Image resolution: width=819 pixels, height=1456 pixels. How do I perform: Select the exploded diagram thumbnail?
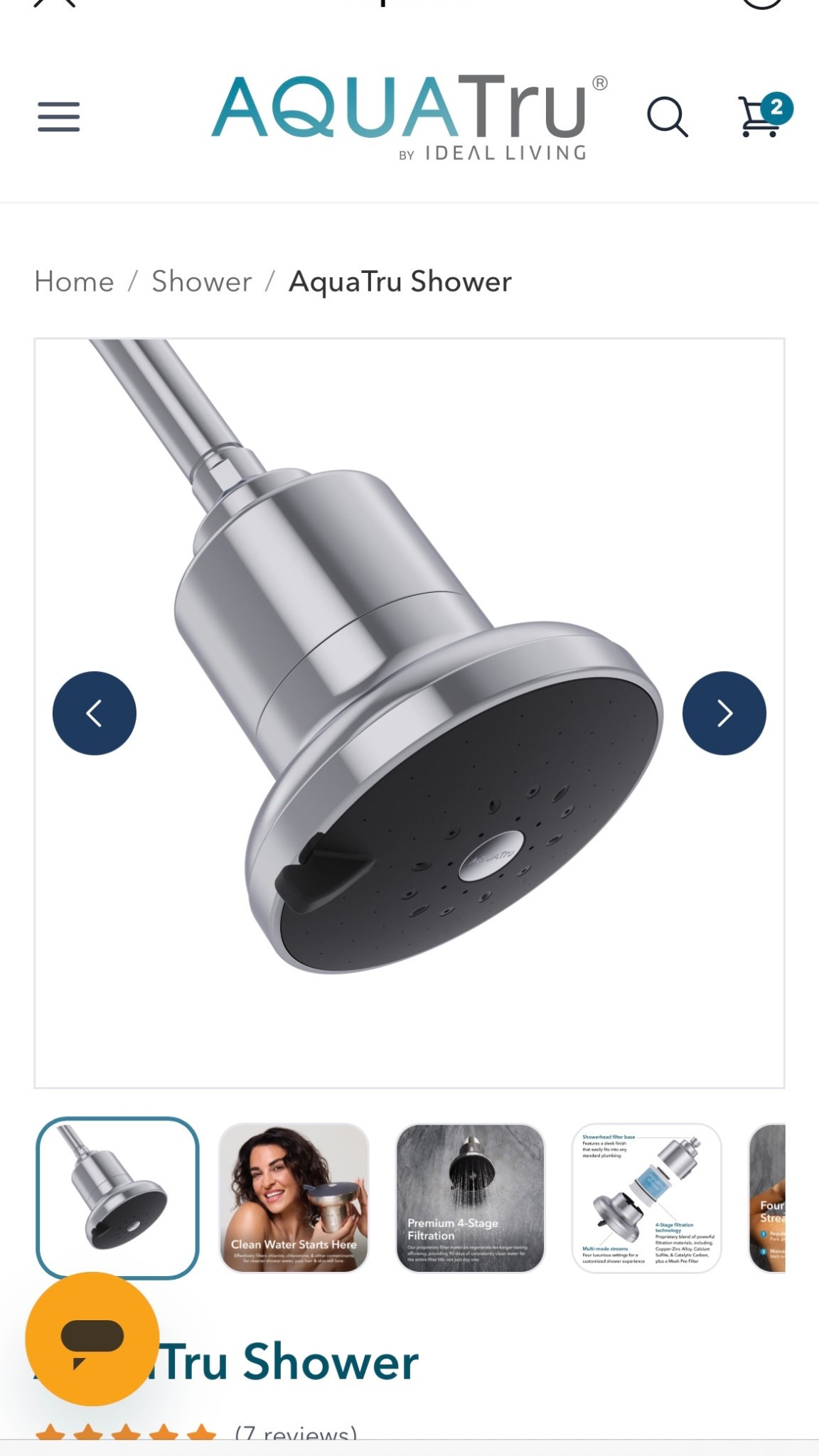646,1198
